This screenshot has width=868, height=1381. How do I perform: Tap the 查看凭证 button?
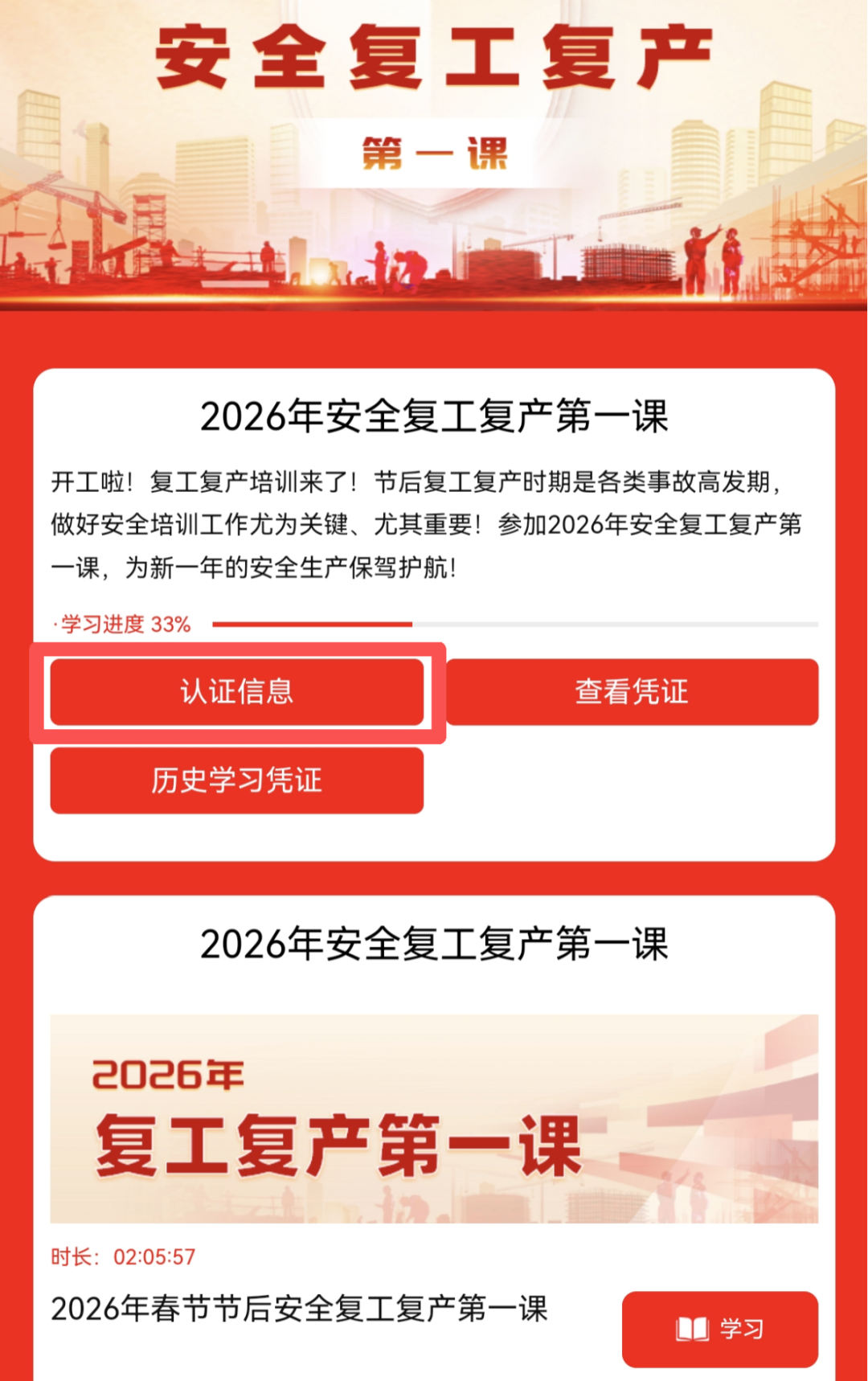(x=632, y=692)
